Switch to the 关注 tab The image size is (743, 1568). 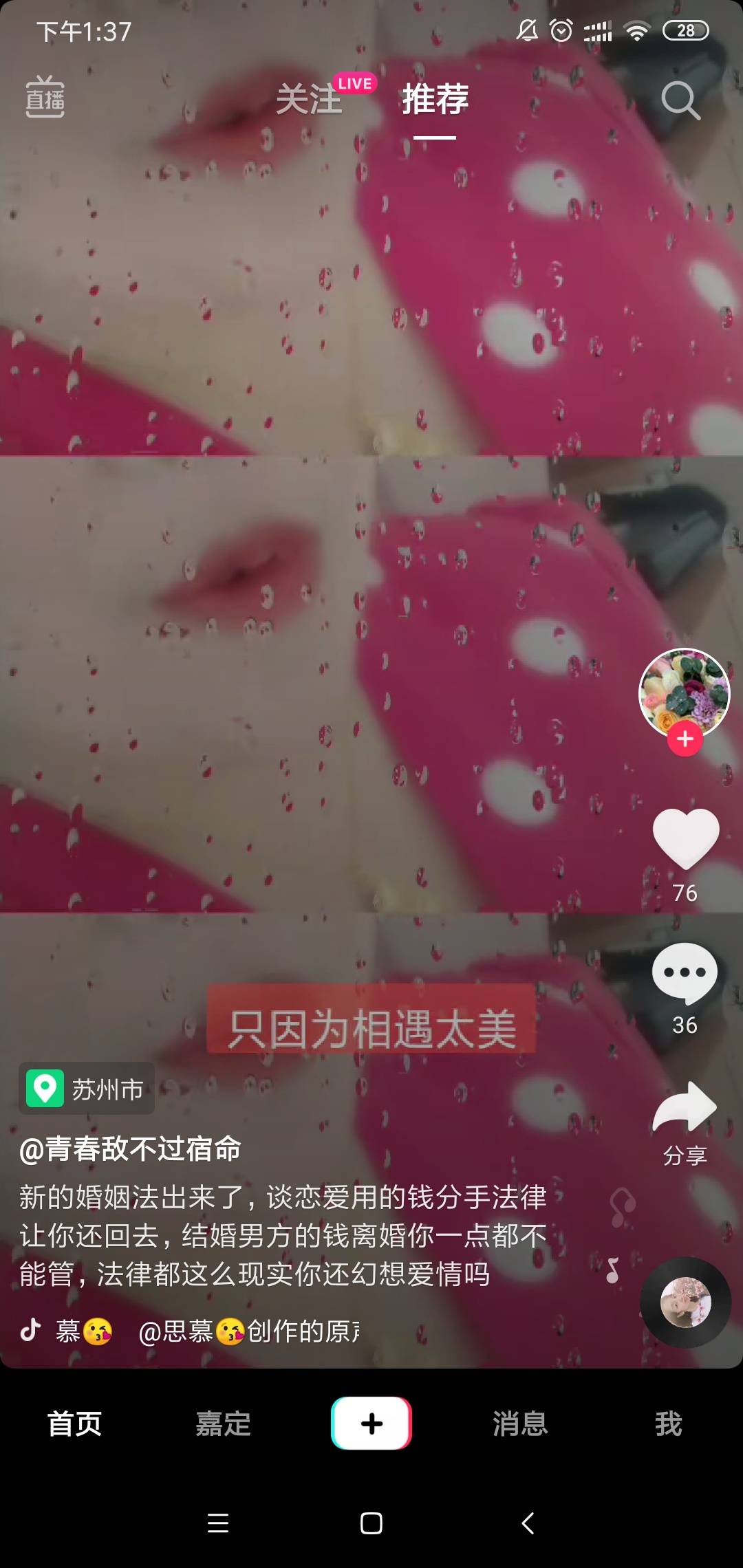click(x=309, y=99)
